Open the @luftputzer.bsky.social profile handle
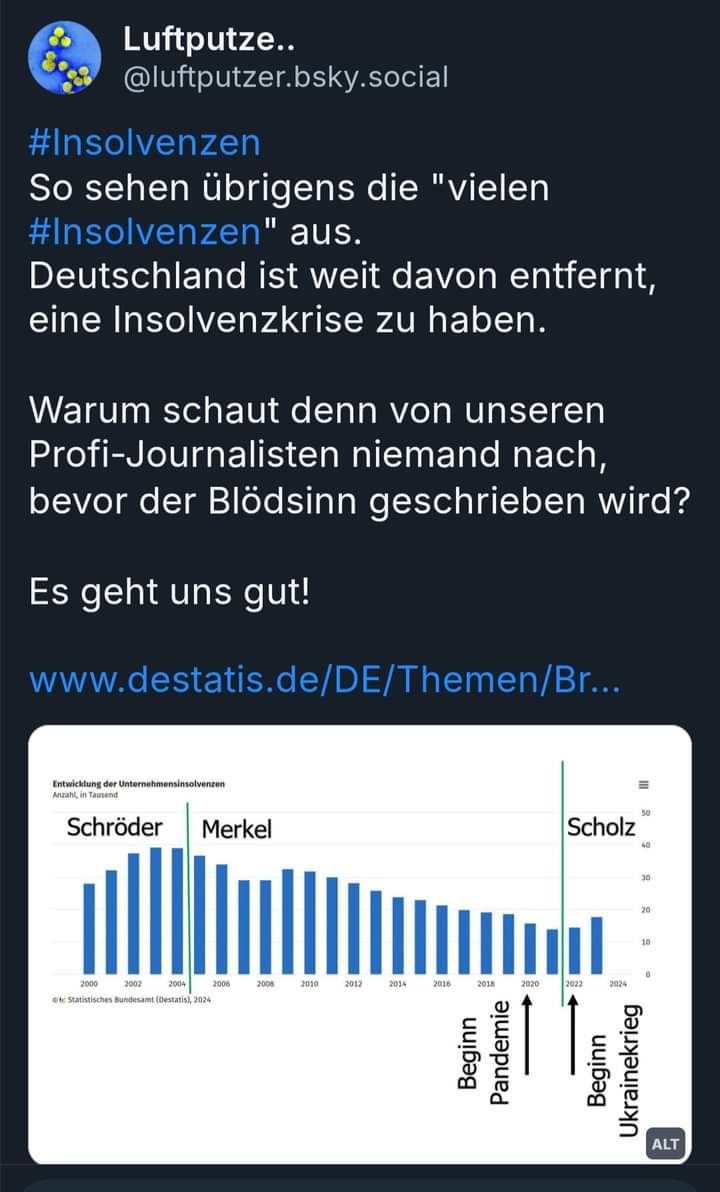720x1192 pixels. tap(285, 77)
